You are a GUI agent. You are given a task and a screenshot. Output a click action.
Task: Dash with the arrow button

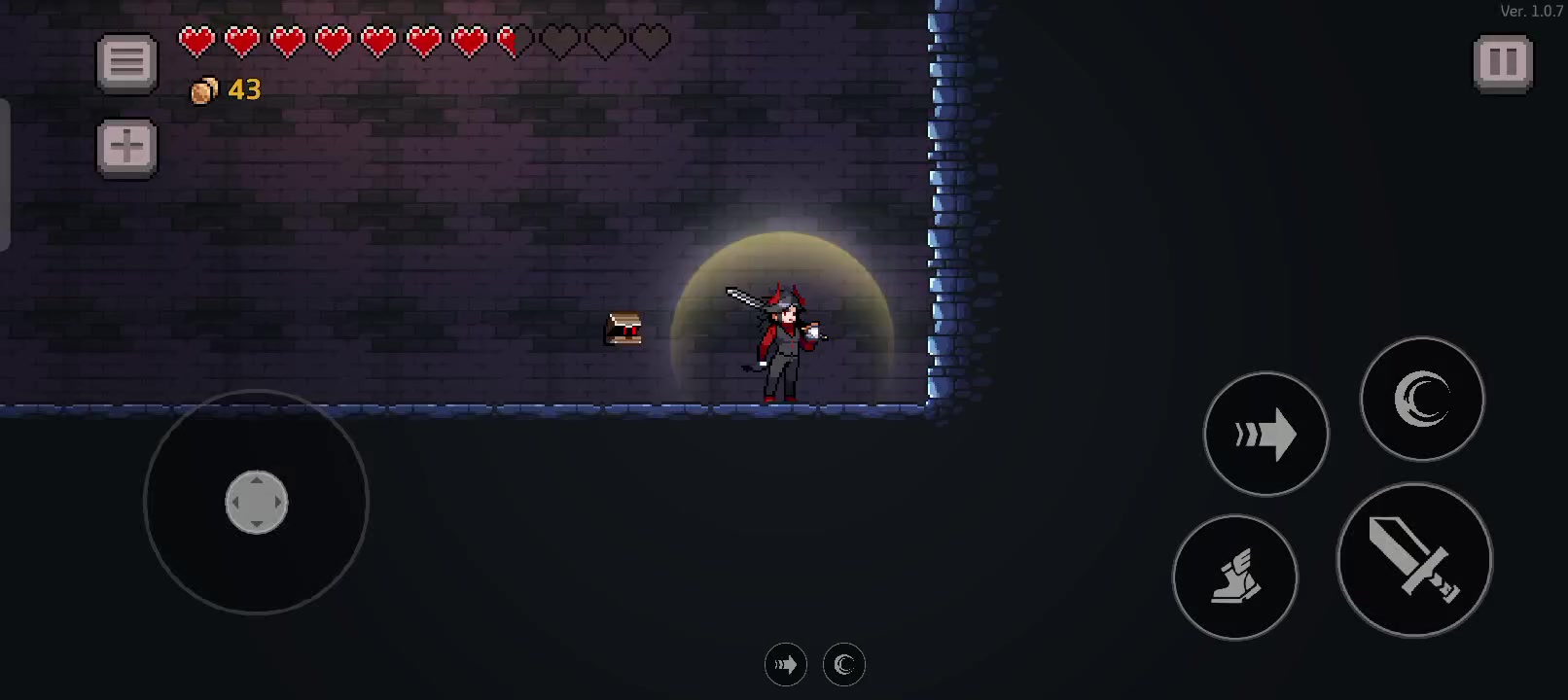[x=1265, y=434]
